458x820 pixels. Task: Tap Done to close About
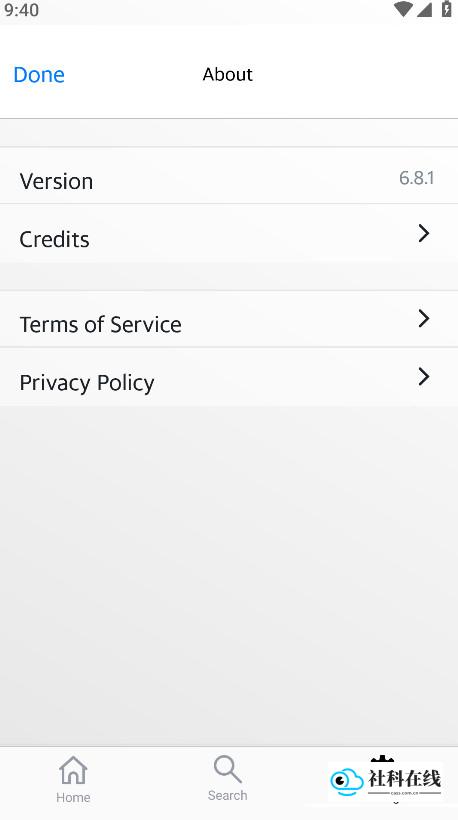(39, 75)
